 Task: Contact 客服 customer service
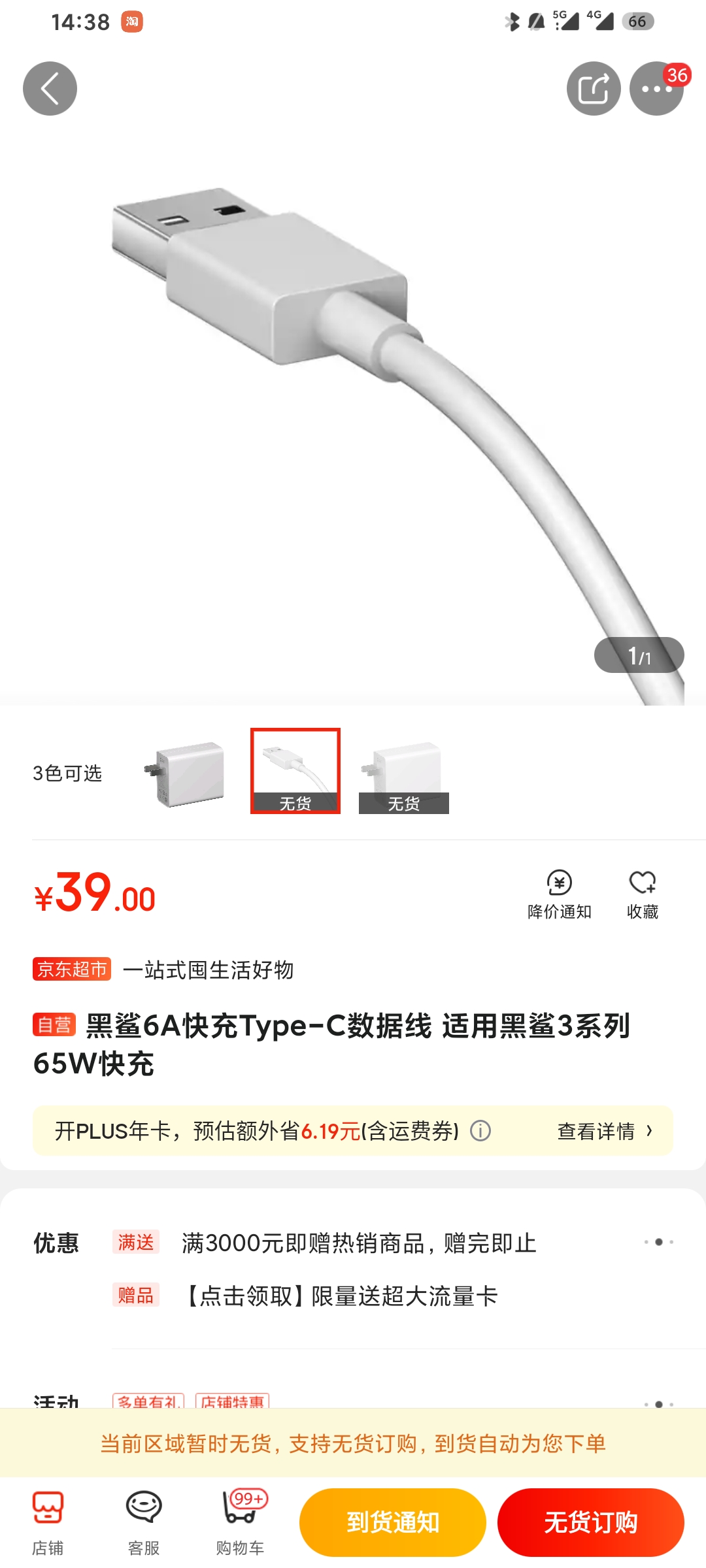point(144,1523)
